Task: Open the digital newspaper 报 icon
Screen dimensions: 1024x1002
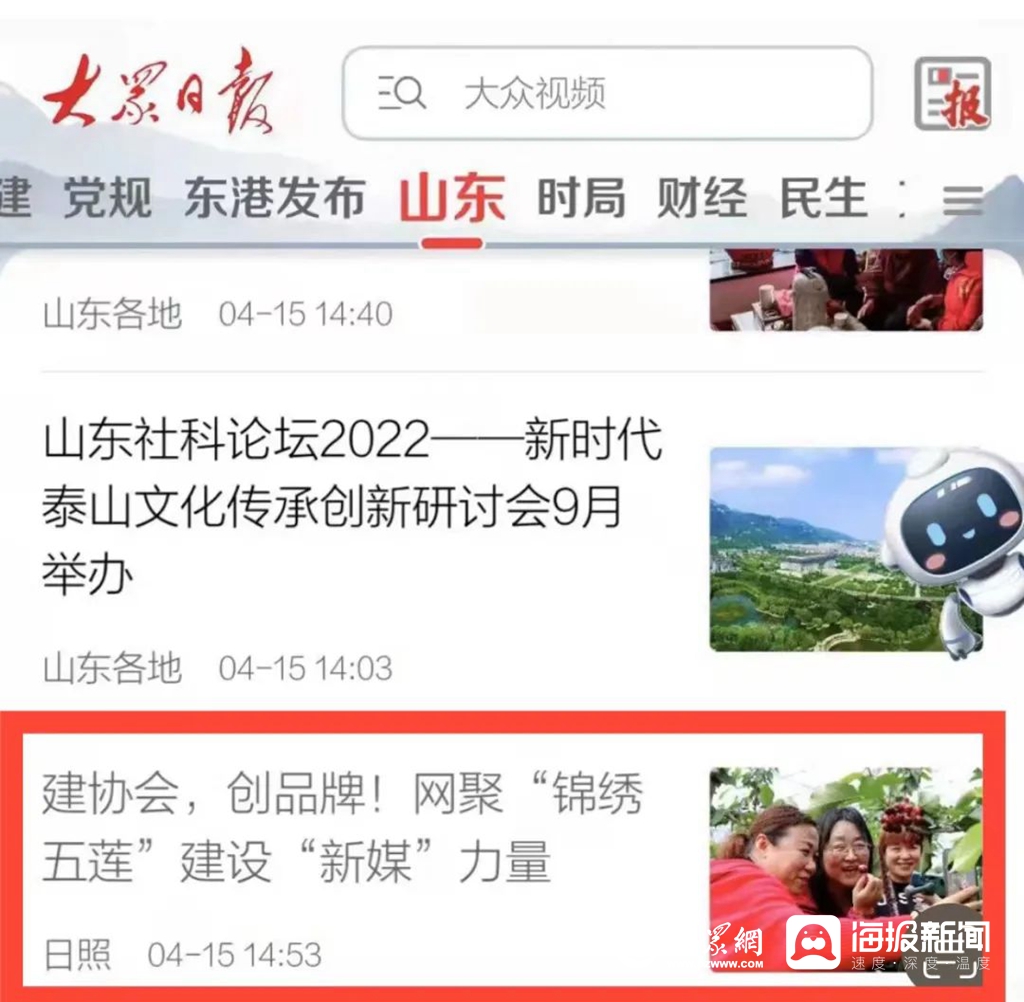Action: coord(952,94)
